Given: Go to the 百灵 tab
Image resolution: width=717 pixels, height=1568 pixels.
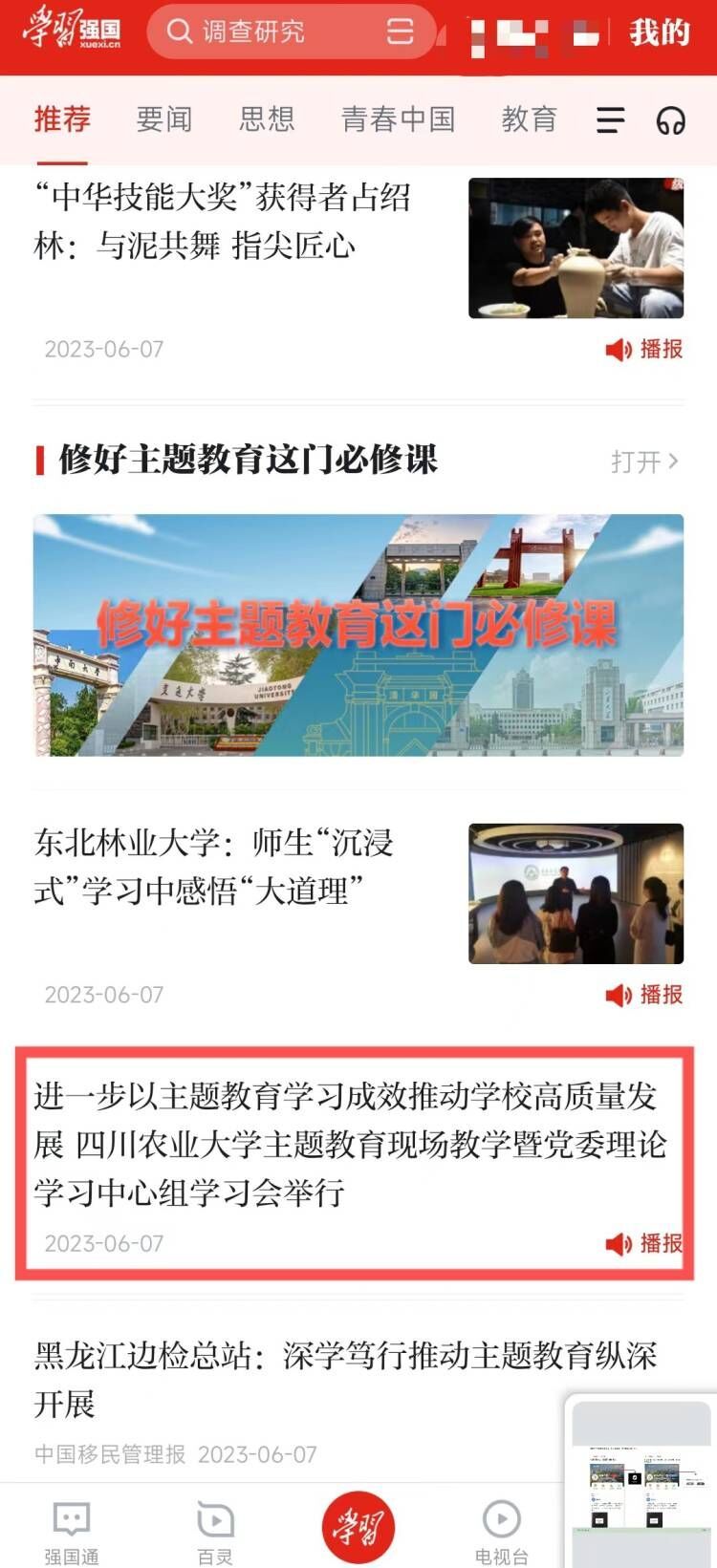Looking at the screenshot, I should click(215, 1532).
